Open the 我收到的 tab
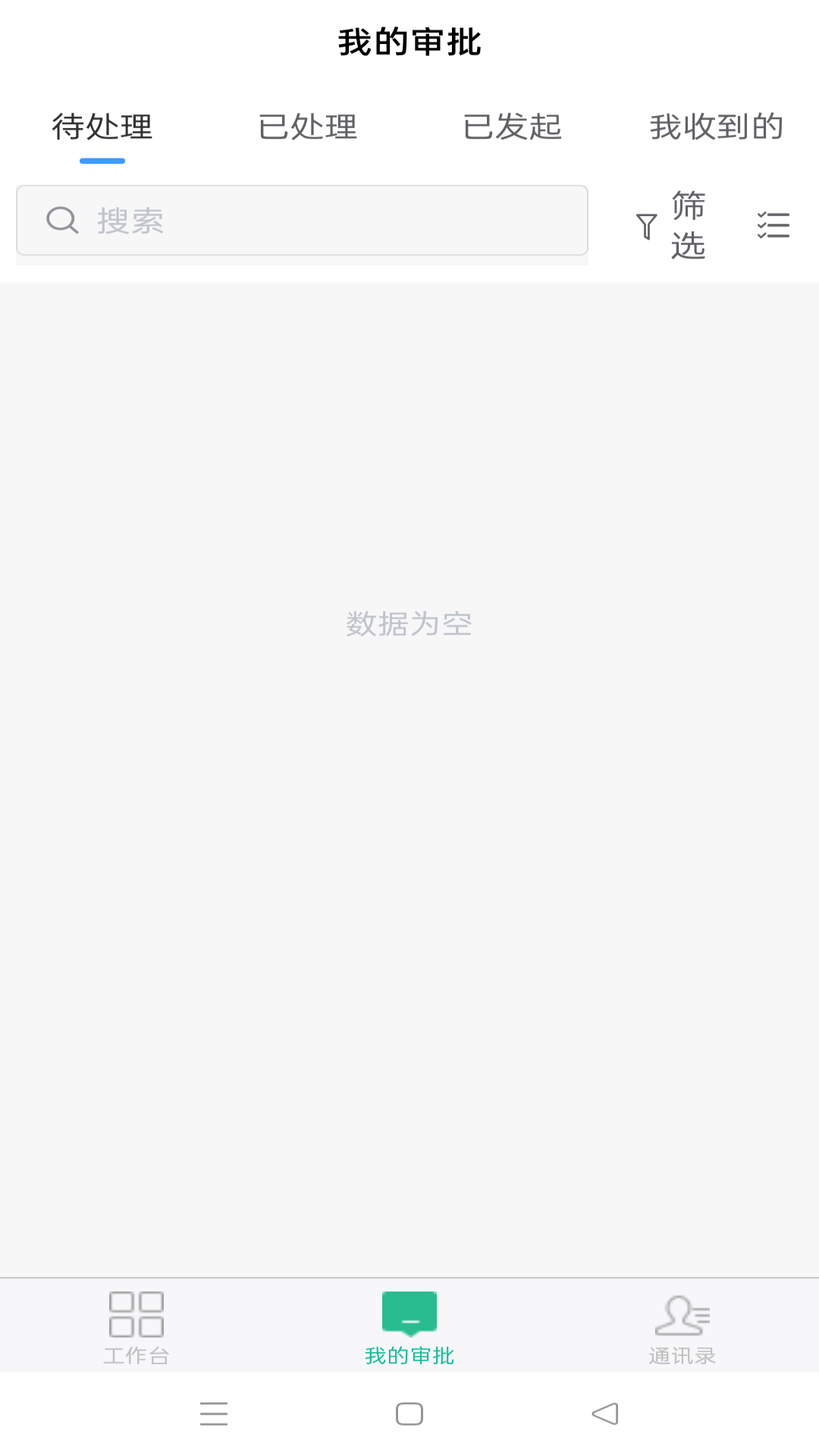Image resolution: width=819 pixels, height=1456 pixels. (x=716, y=127)
